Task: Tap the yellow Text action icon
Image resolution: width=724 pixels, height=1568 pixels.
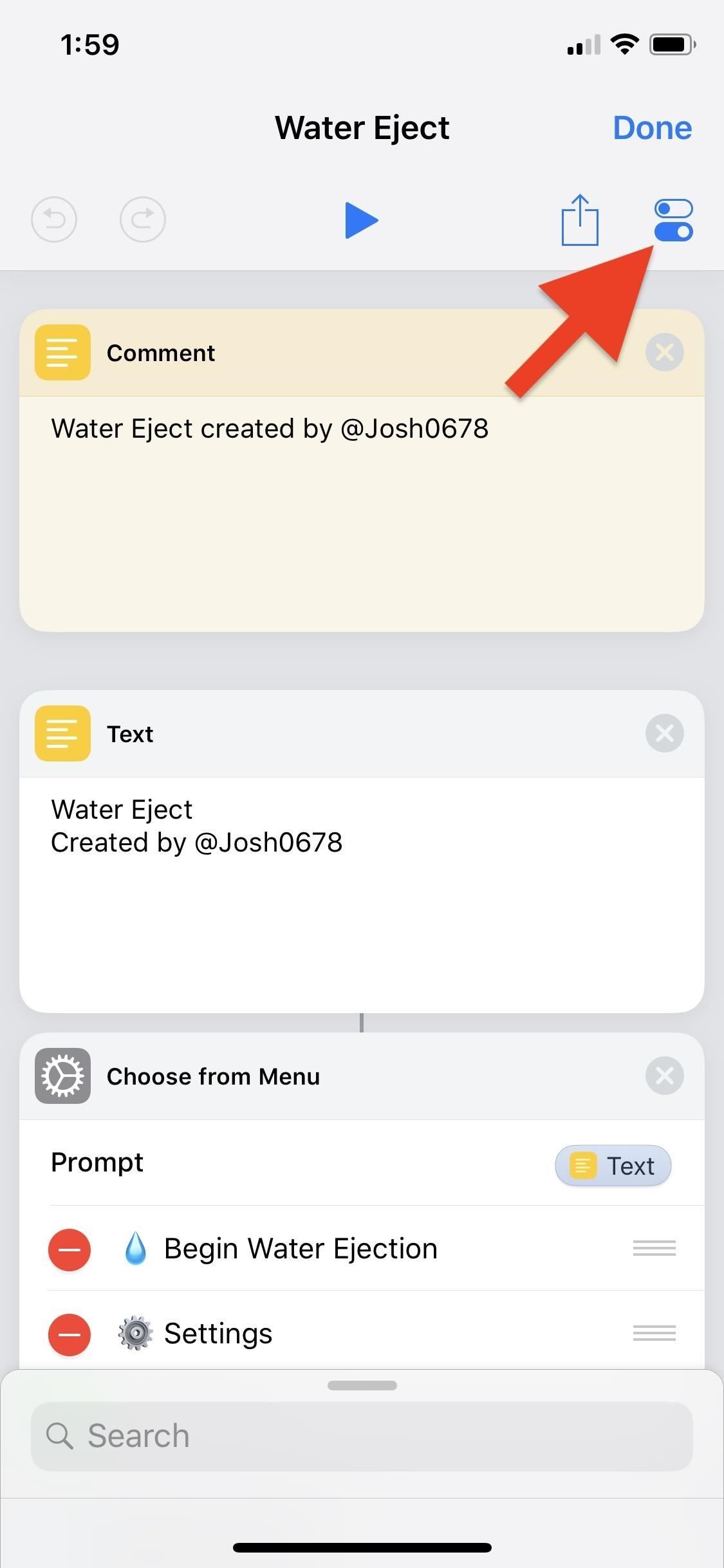Action: pos(62,733)
